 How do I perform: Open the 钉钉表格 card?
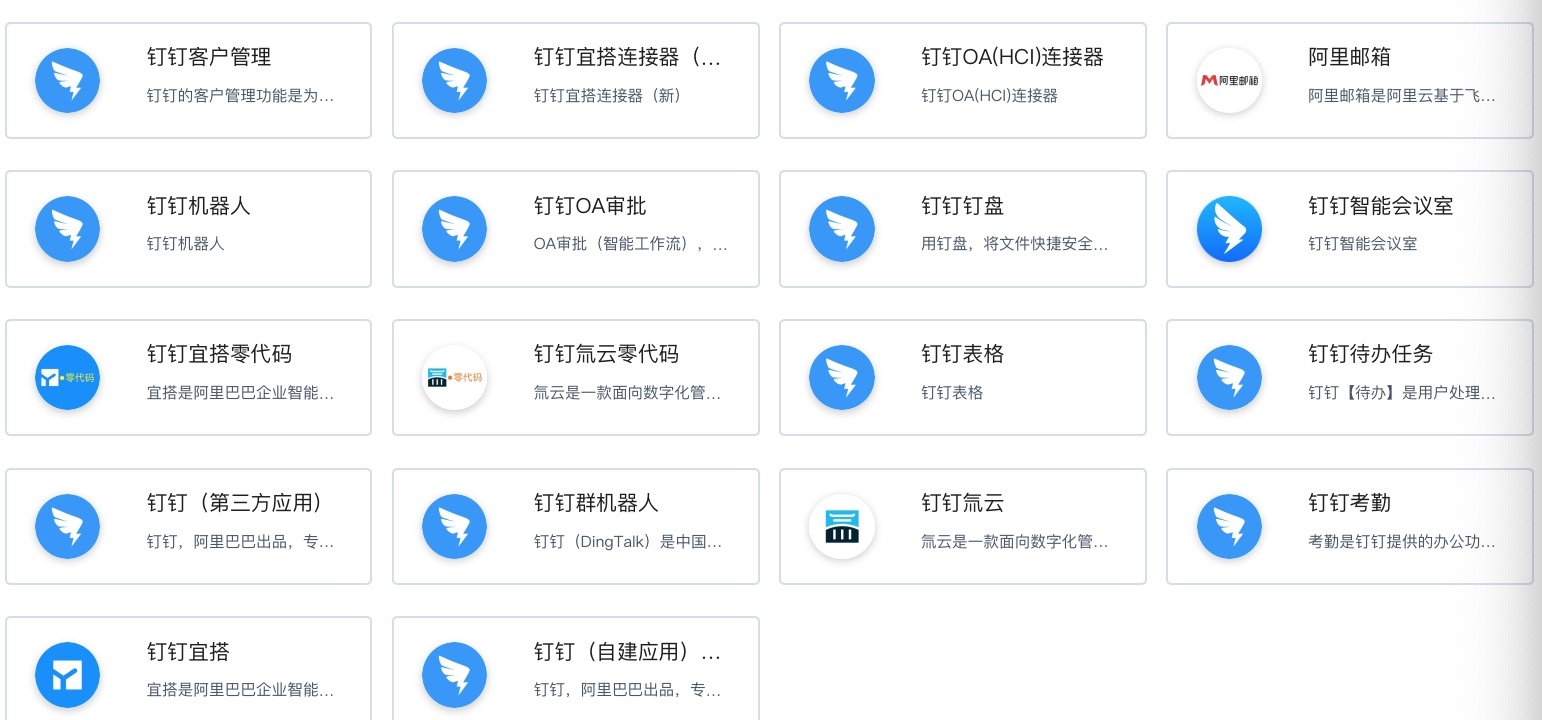[962, 377]
